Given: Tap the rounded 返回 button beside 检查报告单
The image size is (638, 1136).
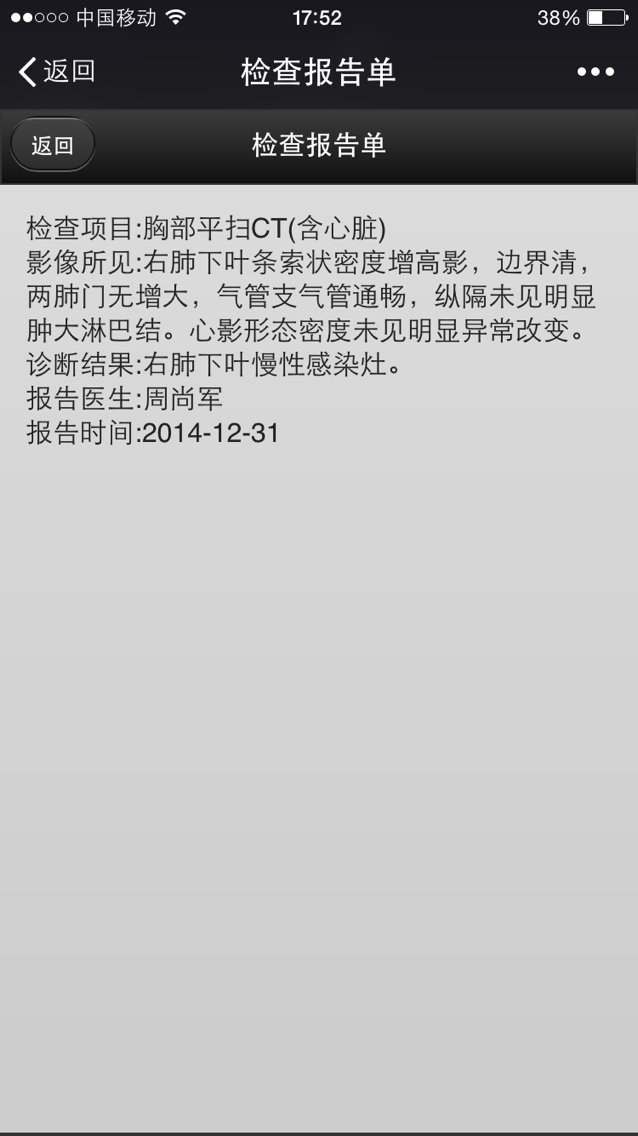Looking at the screenshot, I should point(52,145).
